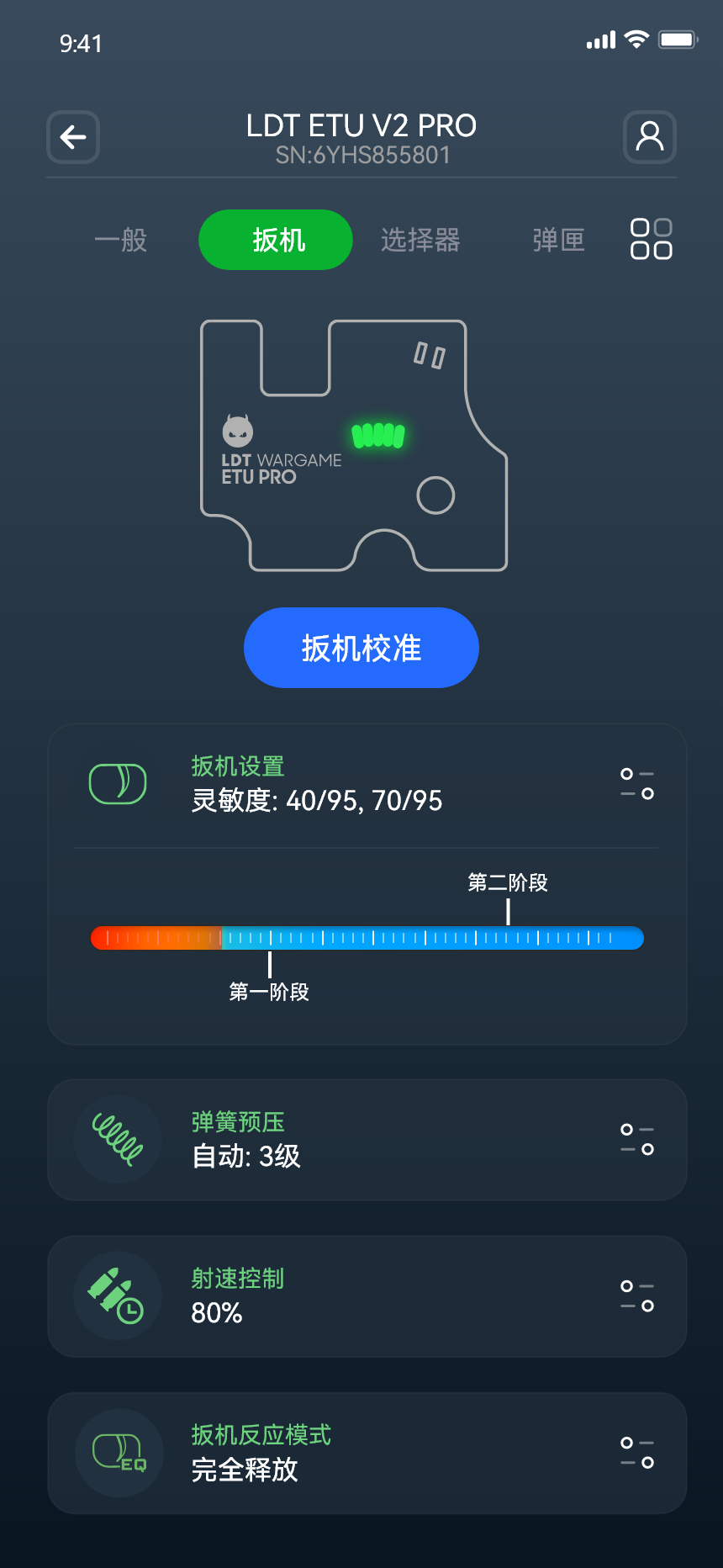Viewport: 723px width, 1568px height.
Task: Tap the back arrow to return
Action: pyautogui.click(x=72, y=137)
